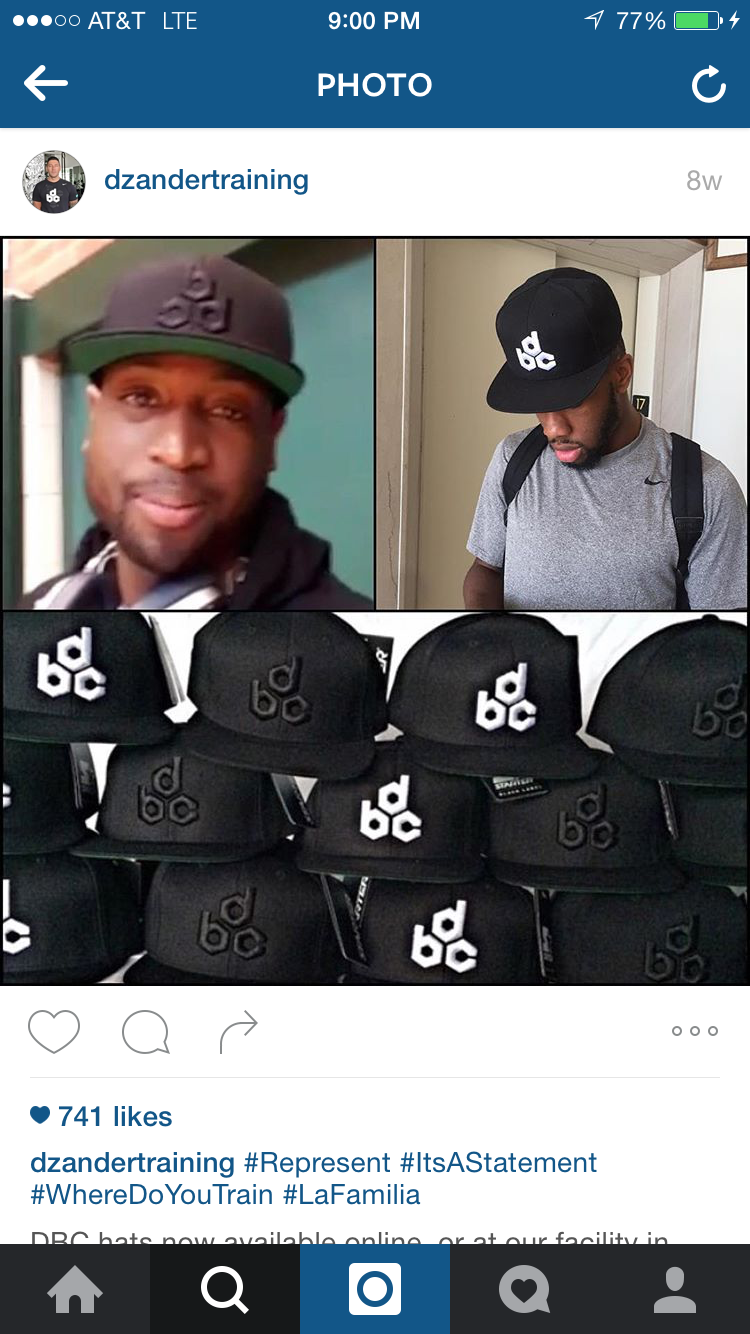Viewport: 750px width, 1334px height.
Task: Switch to the Profile tab
Action: [x=675, y=1290]
